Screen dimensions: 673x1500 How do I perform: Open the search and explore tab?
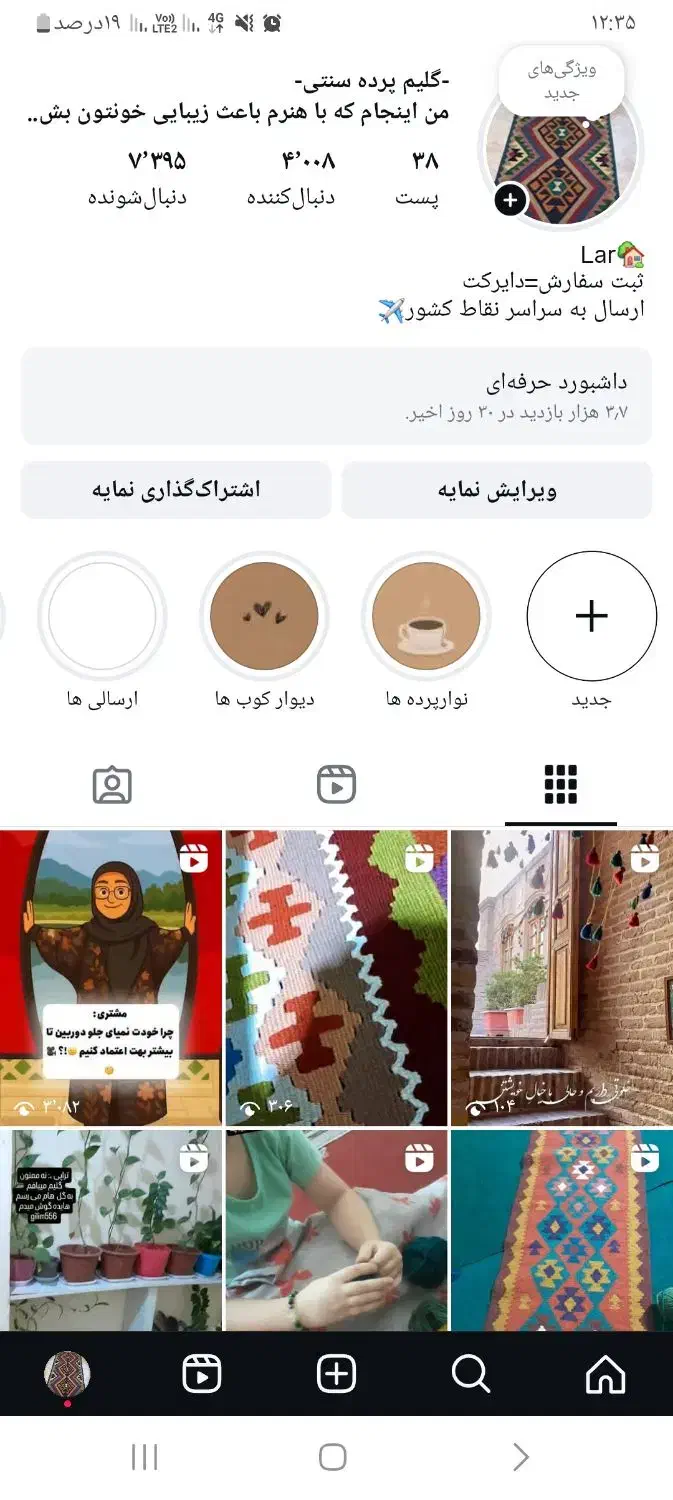470,1375
